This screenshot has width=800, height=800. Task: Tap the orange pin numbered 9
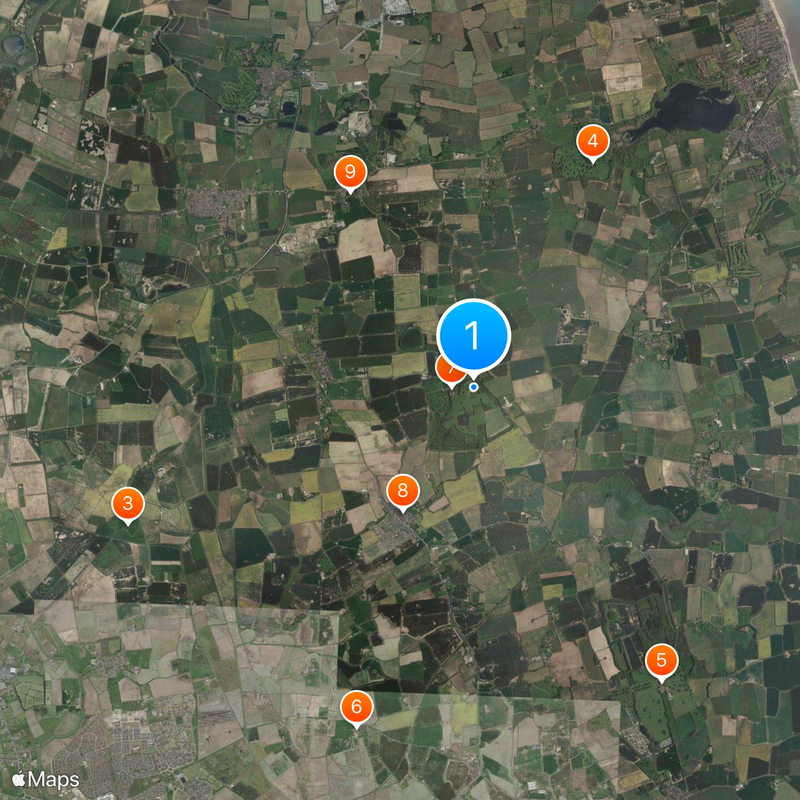[350, 174]
